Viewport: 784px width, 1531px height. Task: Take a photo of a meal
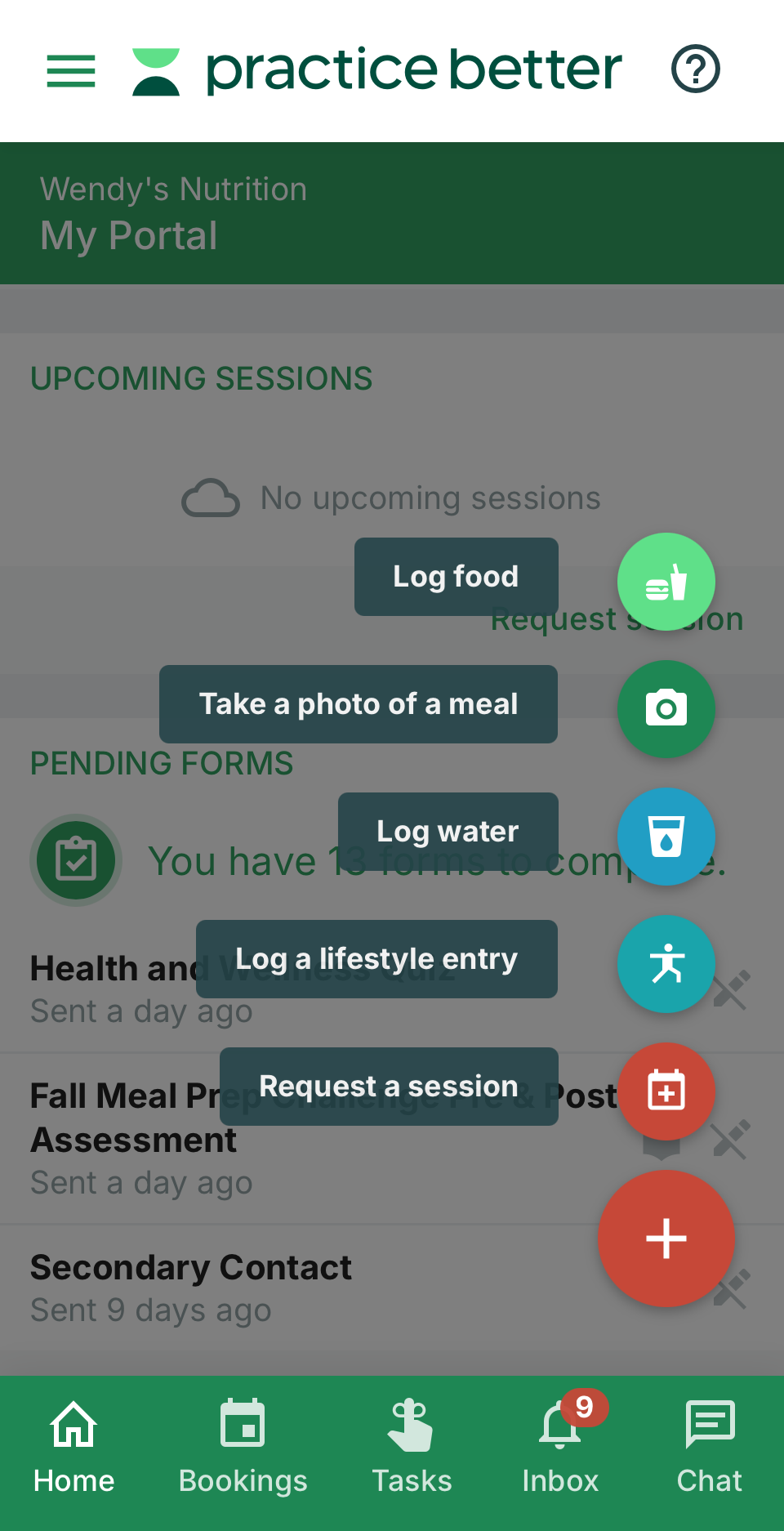(666, 708)
